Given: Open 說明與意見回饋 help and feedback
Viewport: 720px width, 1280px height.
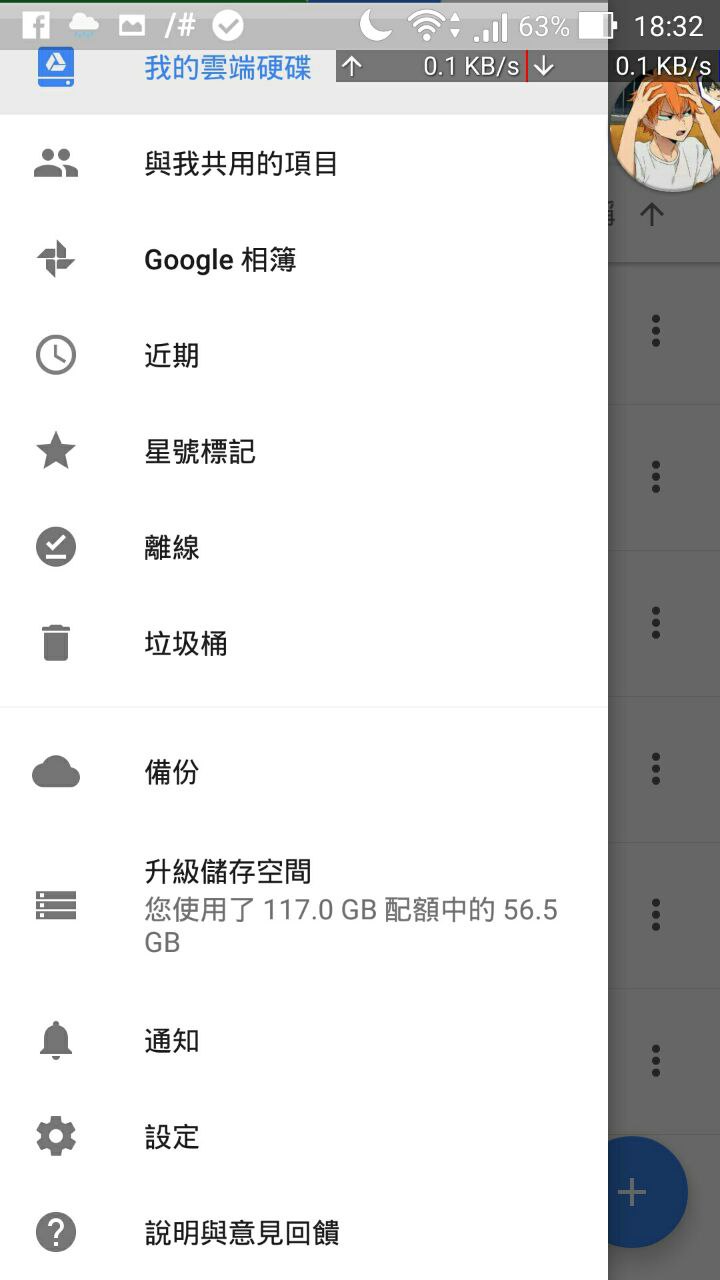Looking at the screenshot, I should click(x=242, y=1233).
